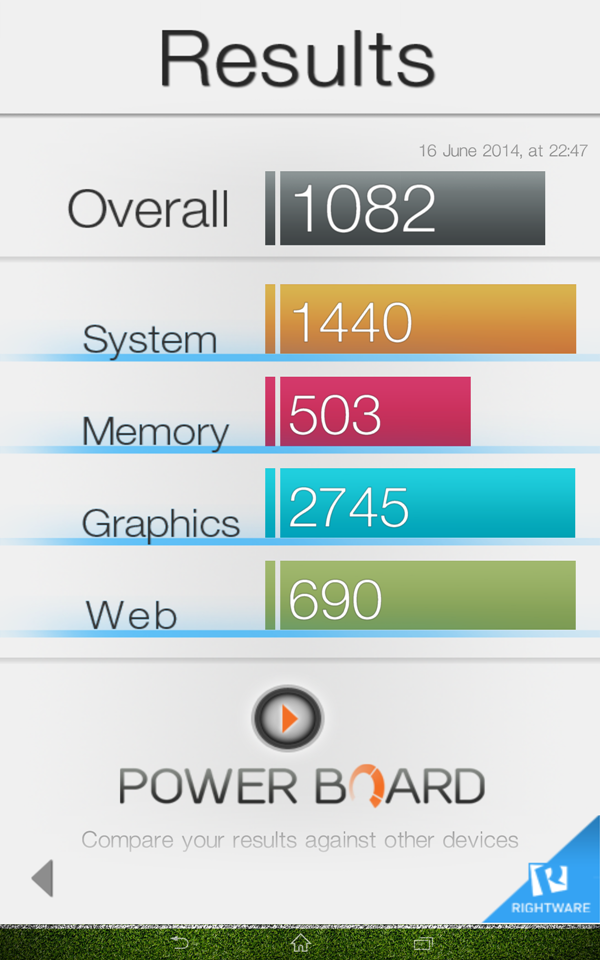600x960 pixels.
Task: Go back with the left arrow
Action: [43, 878]
